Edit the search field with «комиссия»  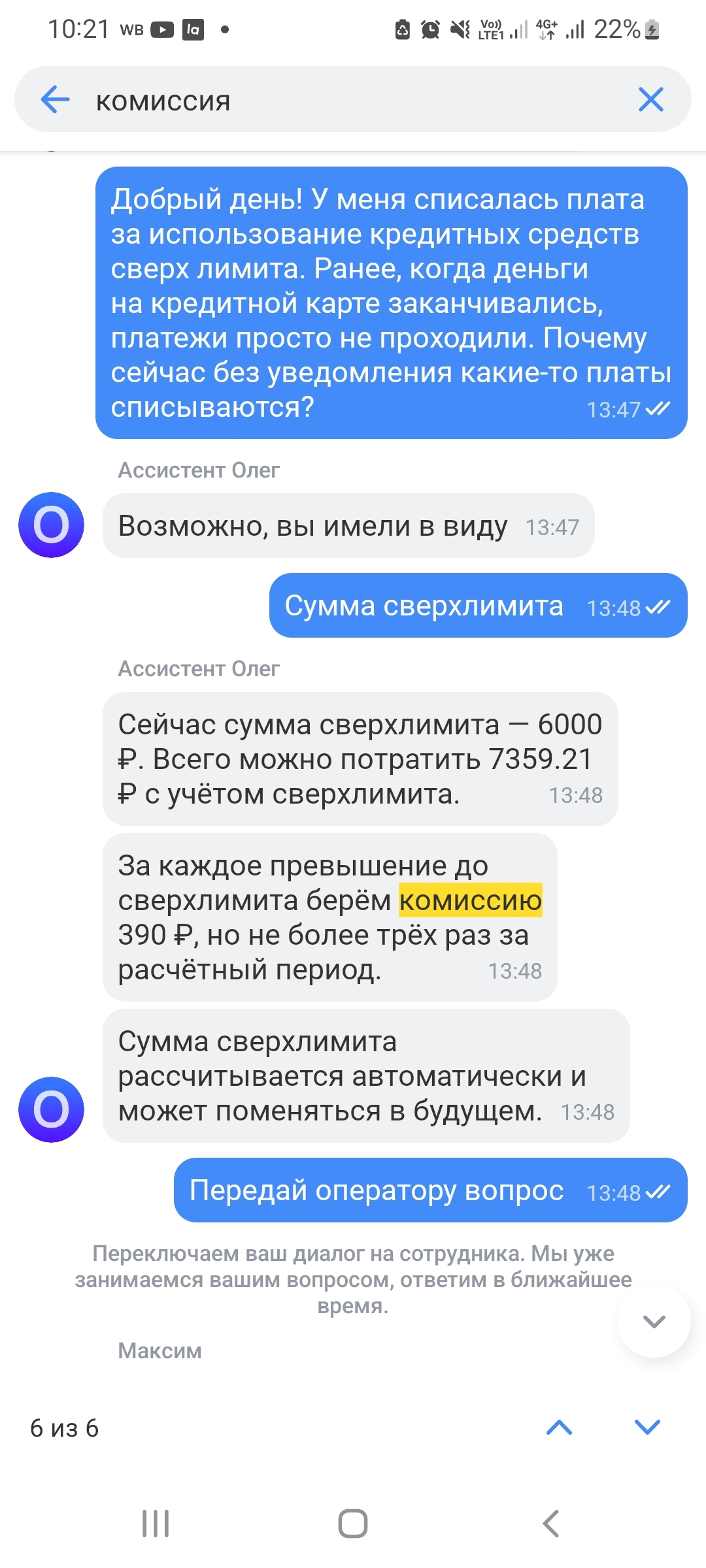click(x=353, y=101)
